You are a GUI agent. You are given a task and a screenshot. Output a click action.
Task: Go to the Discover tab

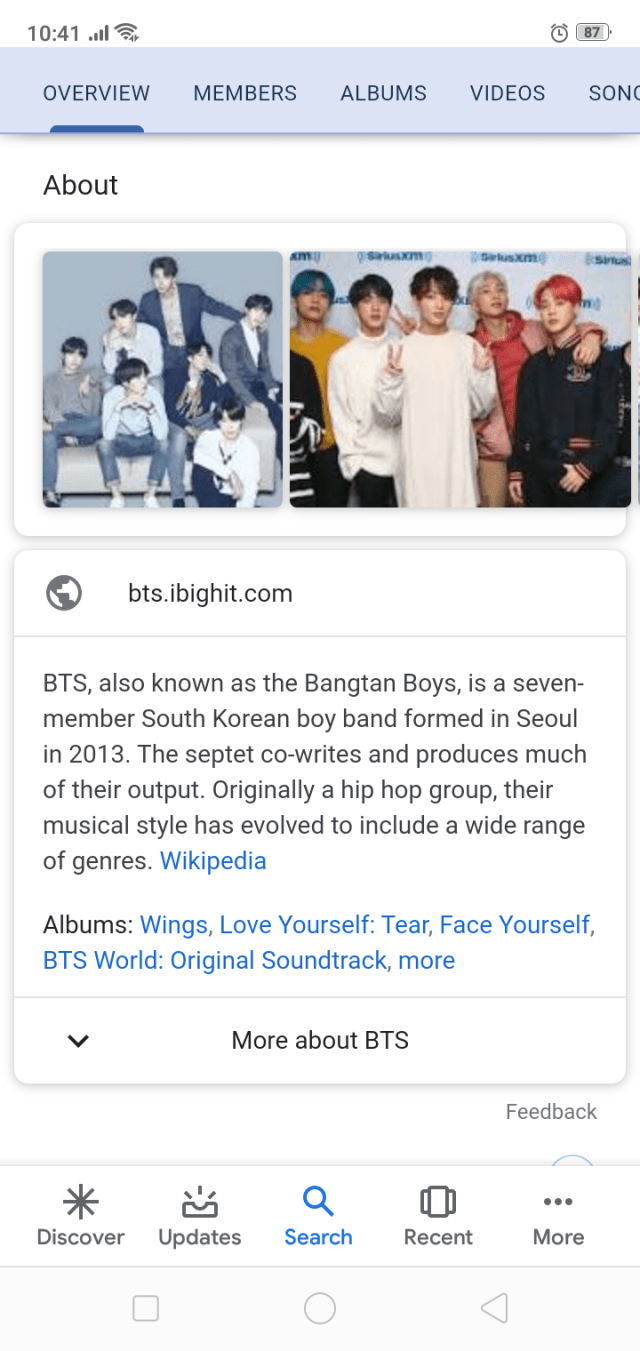tap(80, 1217)
